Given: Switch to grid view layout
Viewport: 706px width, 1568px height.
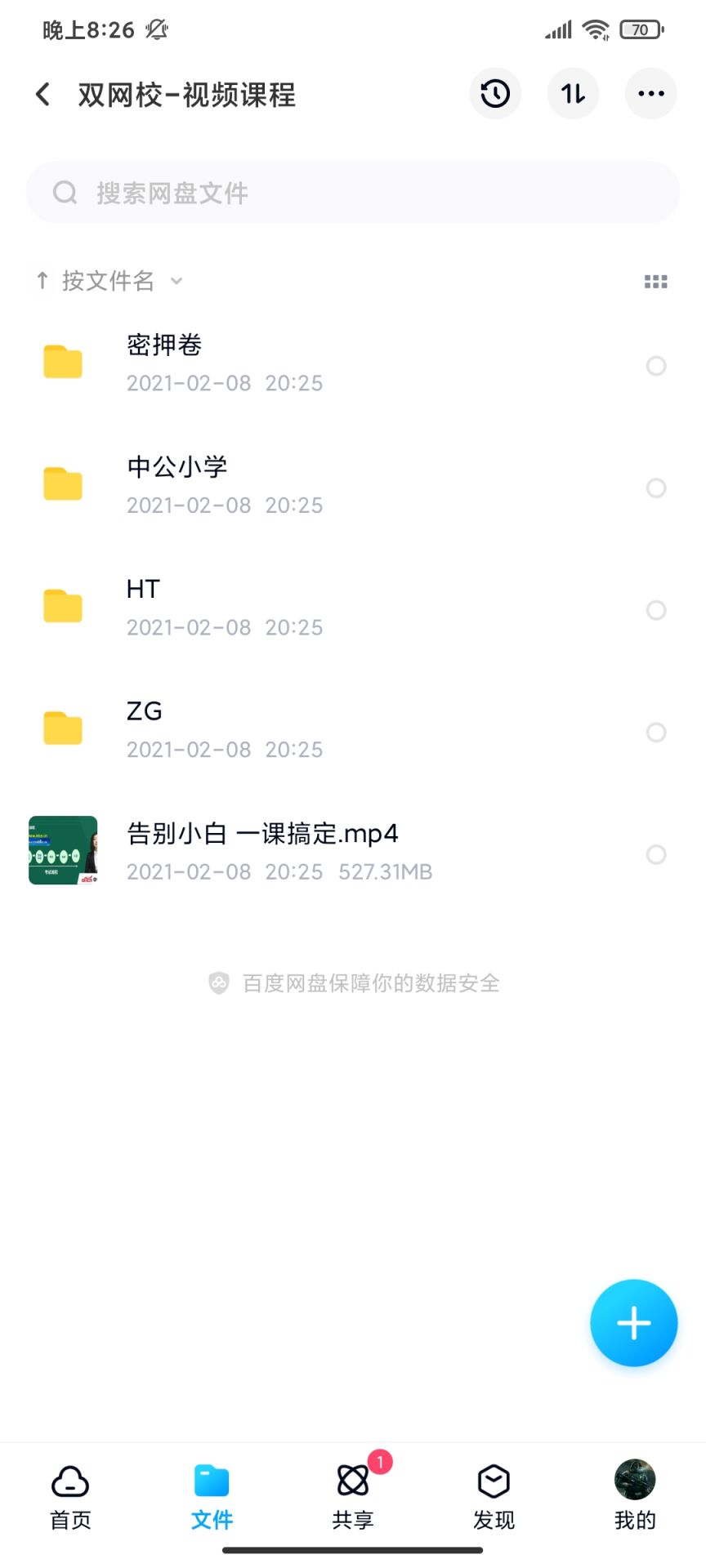Looking at the screenshot, I should 655,282.
